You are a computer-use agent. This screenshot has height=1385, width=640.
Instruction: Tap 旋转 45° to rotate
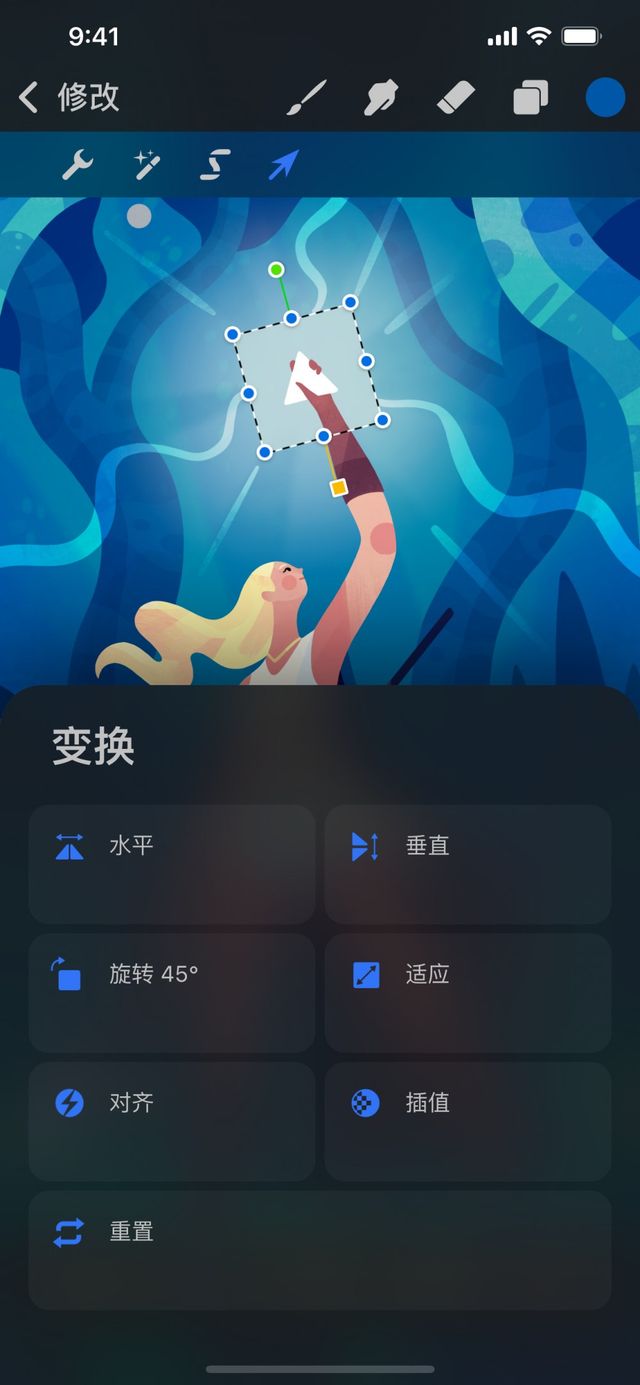coord(171,992)
